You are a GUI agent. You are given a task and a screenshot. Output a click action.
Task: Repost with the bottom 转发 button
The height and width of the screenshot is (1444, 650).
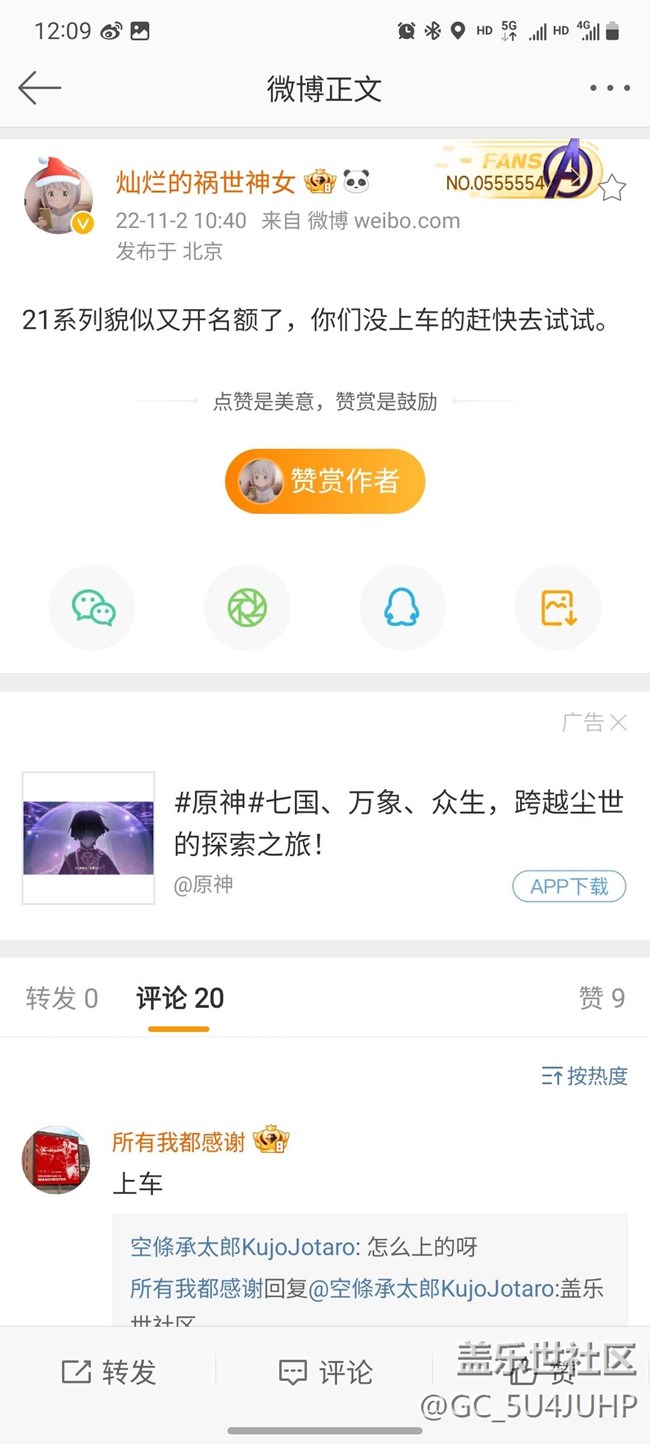point(109,1372)
